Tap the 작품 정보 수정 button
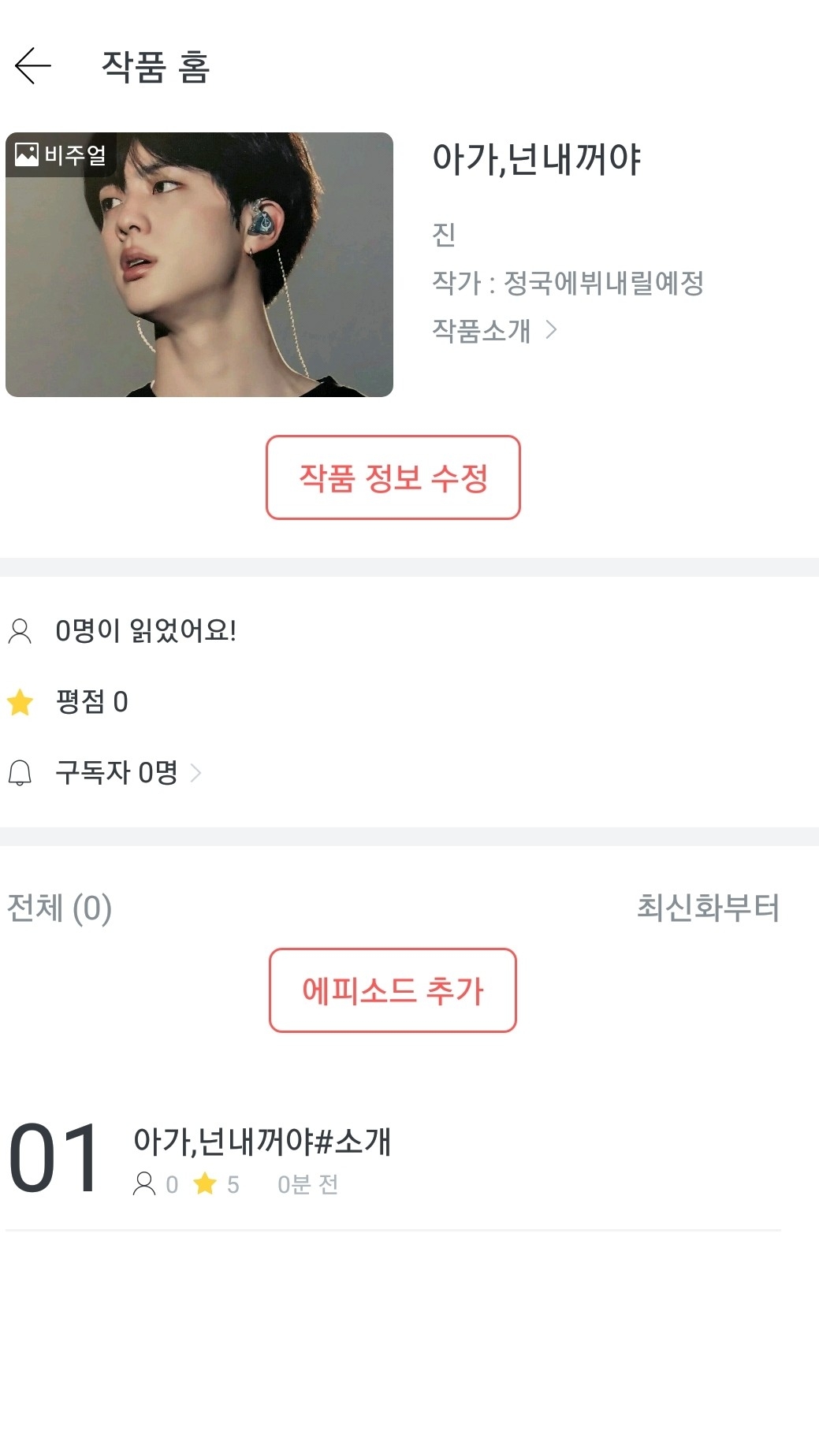 393,477
